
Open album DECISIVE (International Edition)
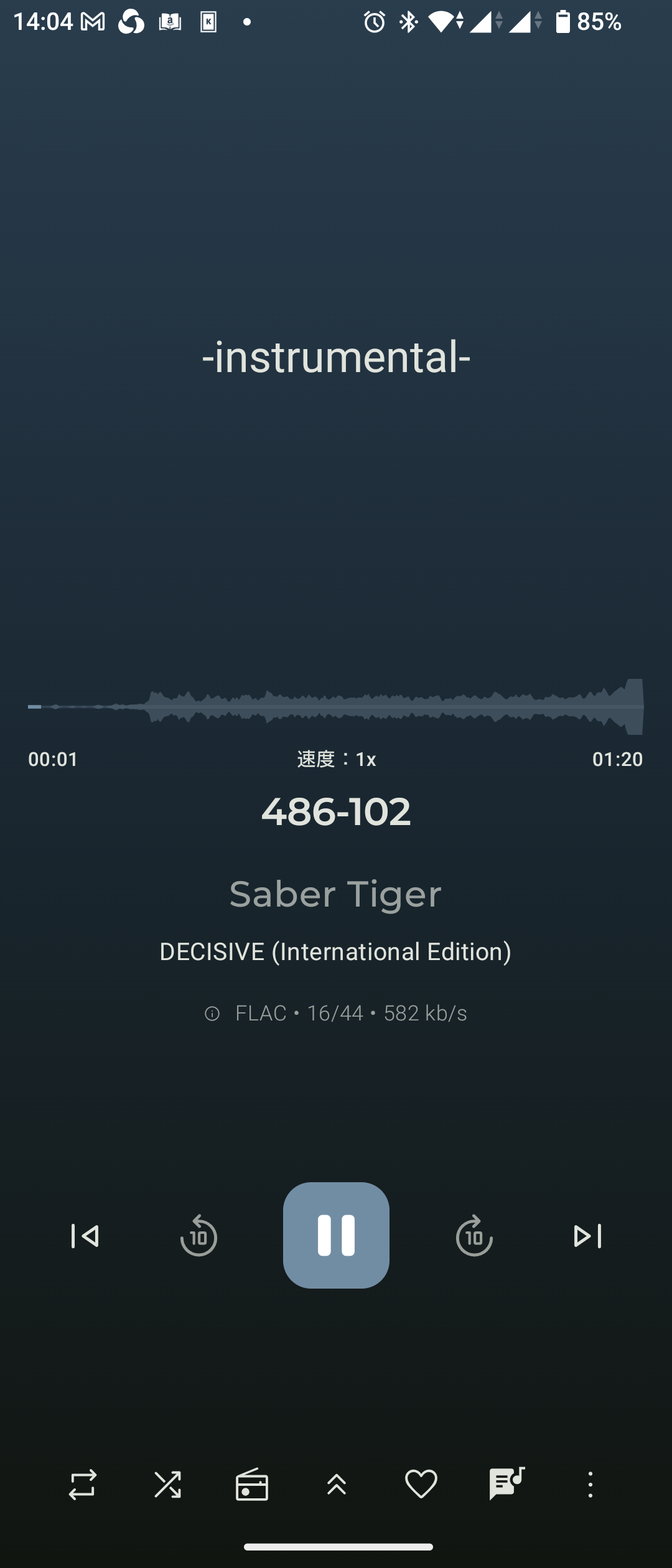point(335,952)
